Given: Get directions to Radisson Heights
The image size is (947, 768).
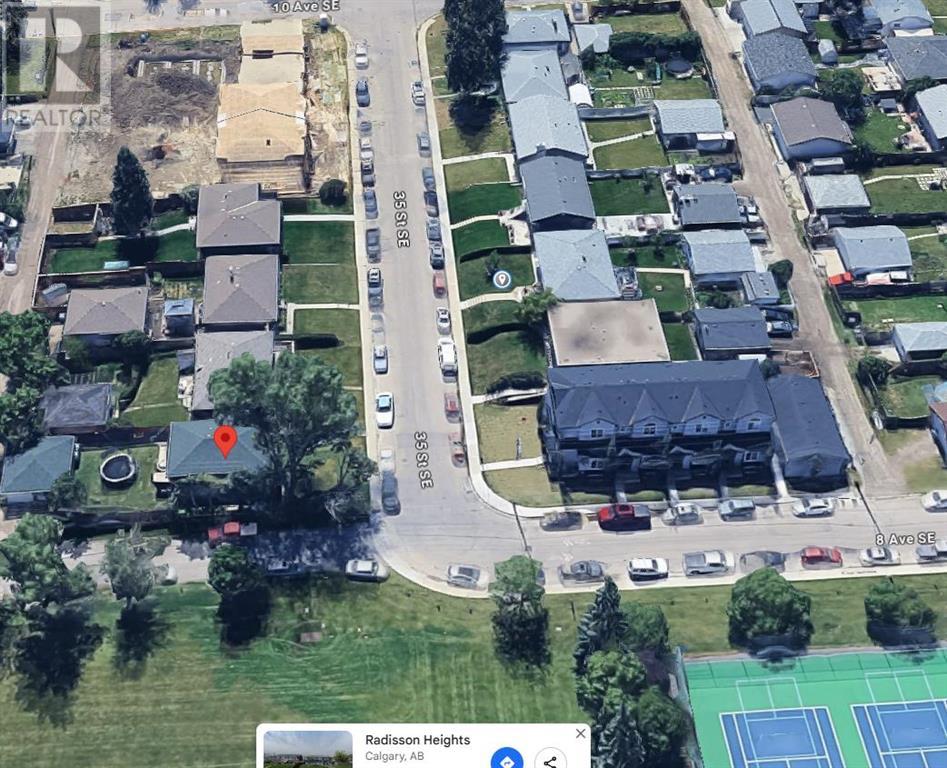Looking at the screenshot, I should click(x=506, y=759).
